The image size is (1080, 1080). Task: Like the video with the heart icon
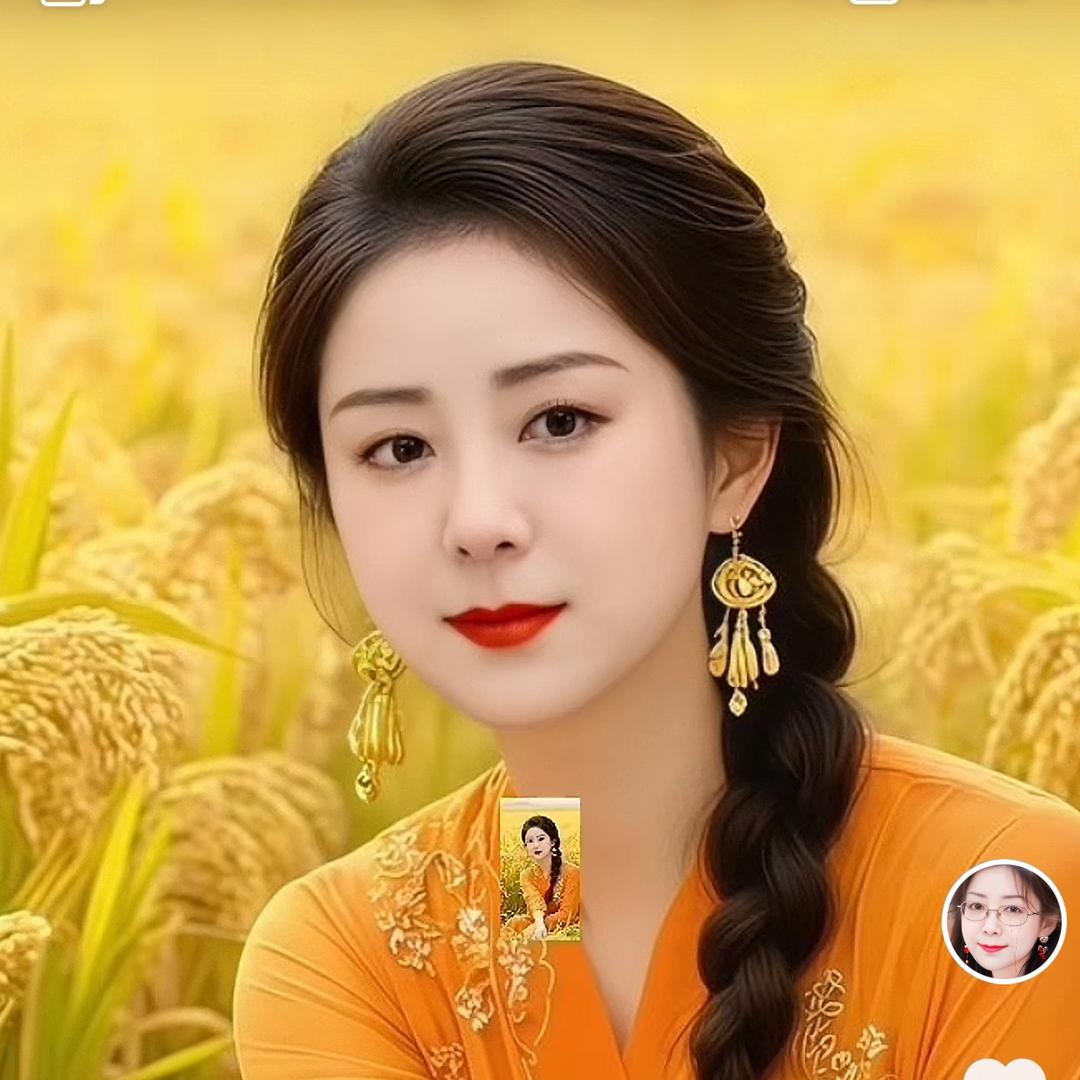(x=1004, y=1070)
